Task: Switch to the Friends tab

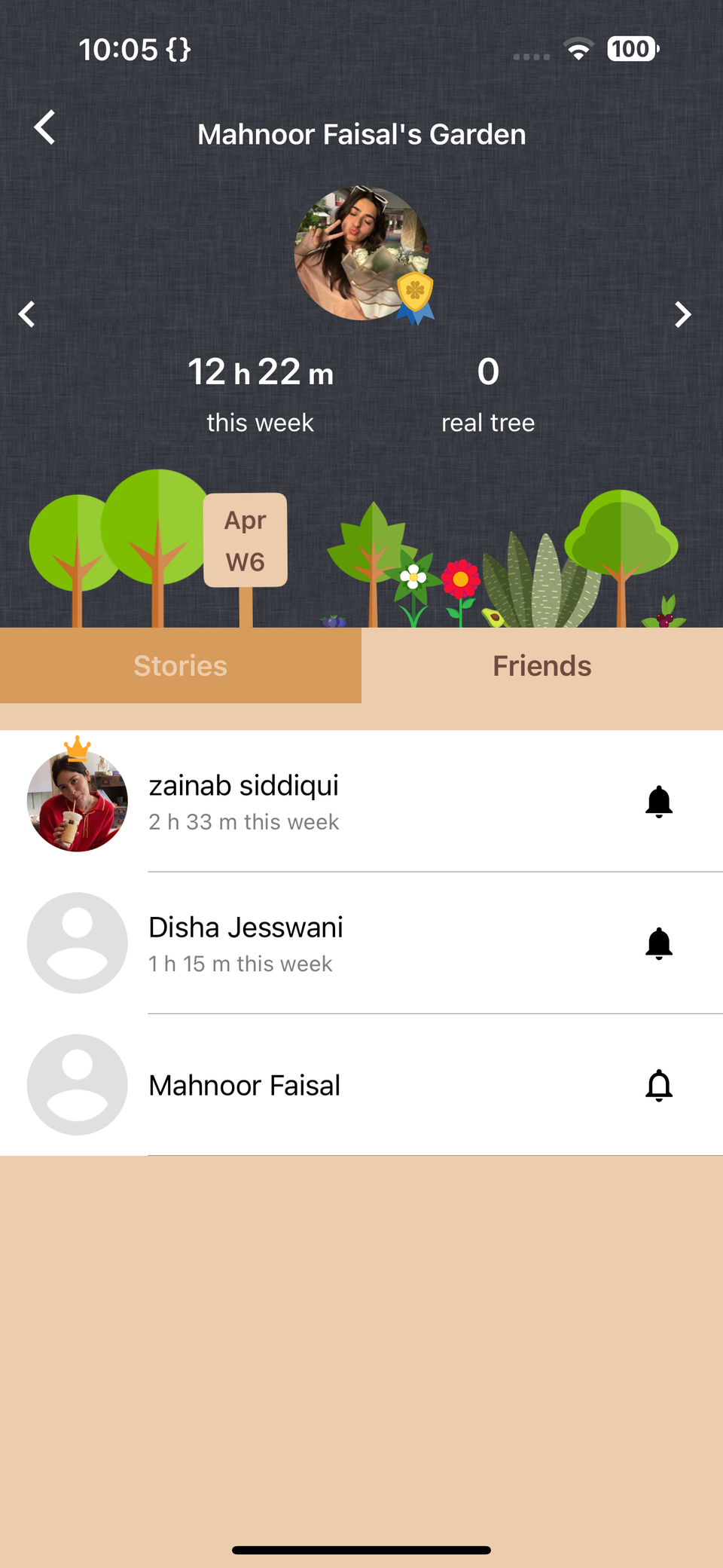Action: coord(541,665)
